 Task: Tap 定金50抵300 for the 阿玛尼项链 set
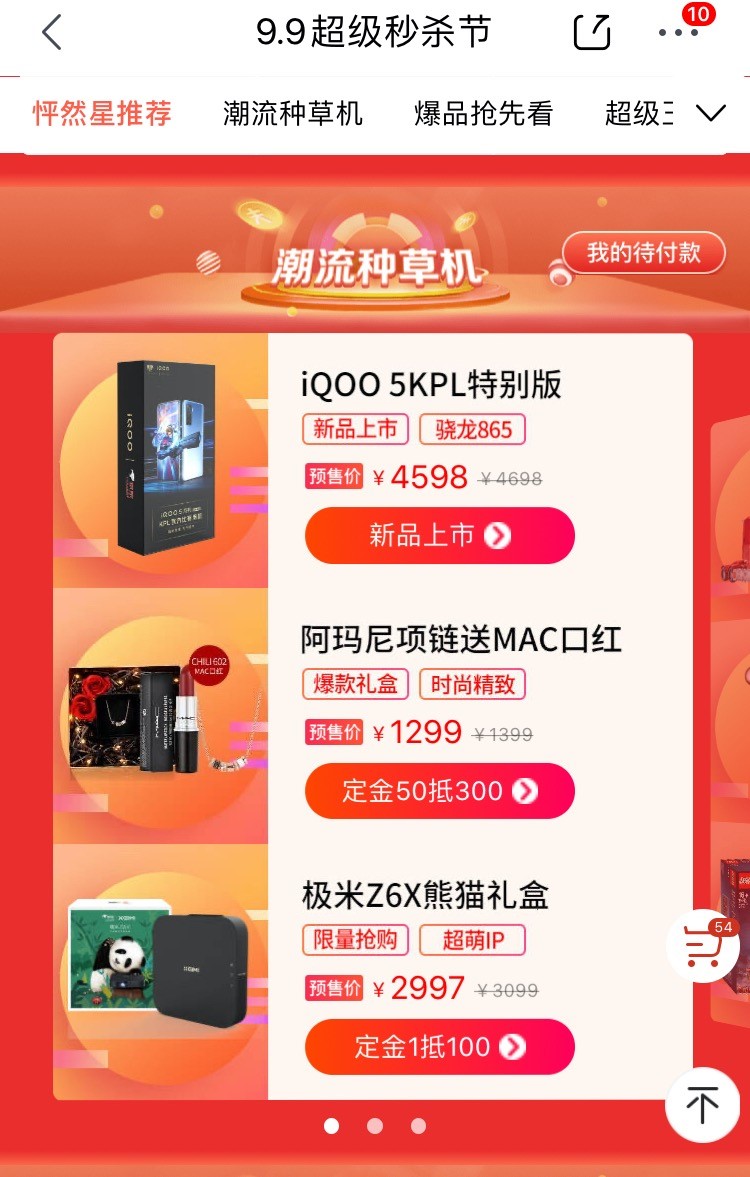[x=440, y=791]
